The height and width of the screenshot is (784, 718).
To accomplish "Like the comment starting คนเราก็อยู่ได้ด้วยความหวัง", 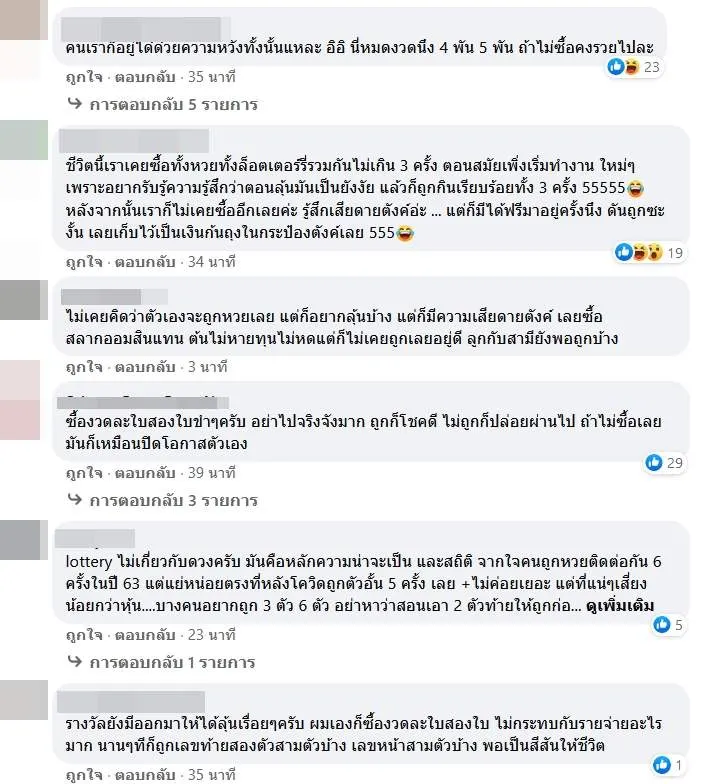I will tap(84, 76).
